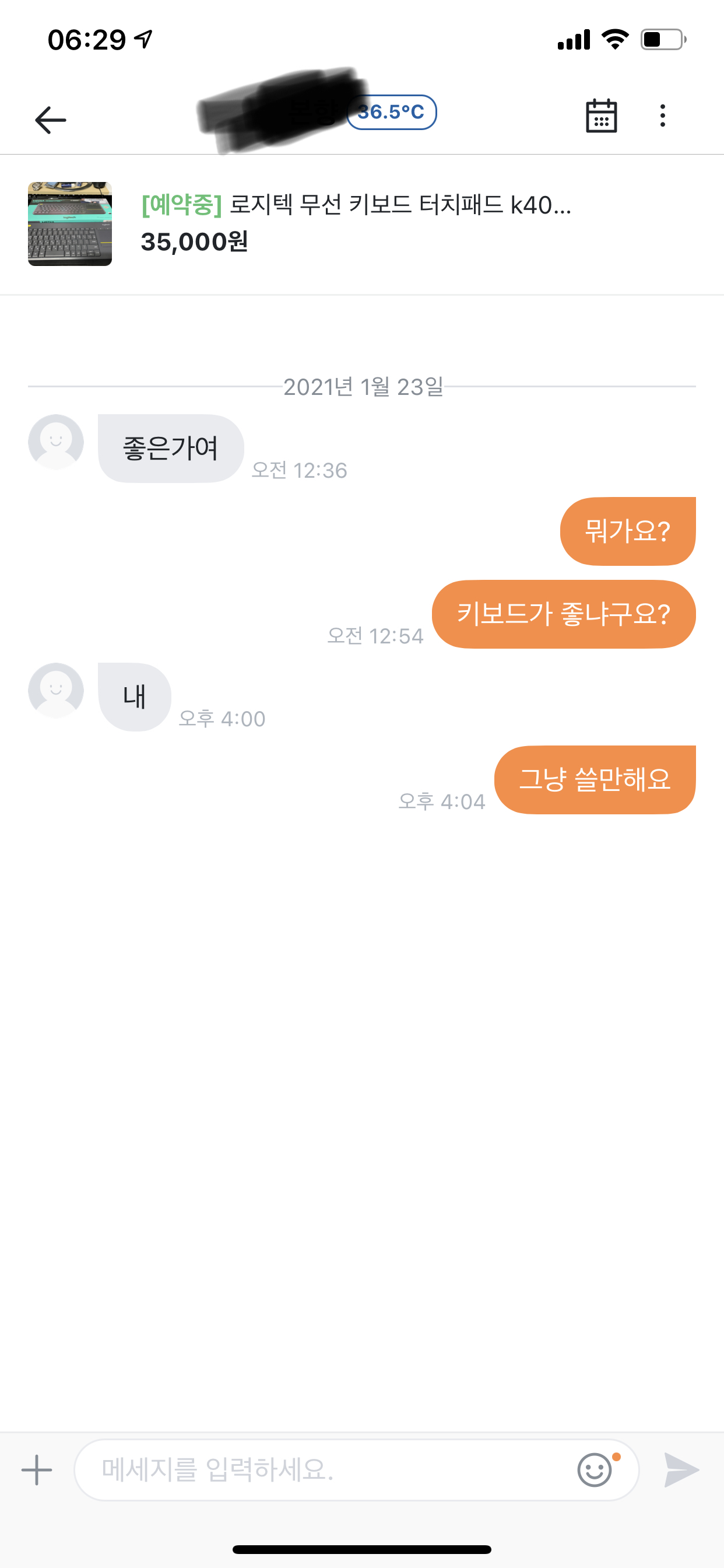This screenshot has width=724, height=1568.
Task: Open the appointment calendar icon
Action: [x=601, y=116]
